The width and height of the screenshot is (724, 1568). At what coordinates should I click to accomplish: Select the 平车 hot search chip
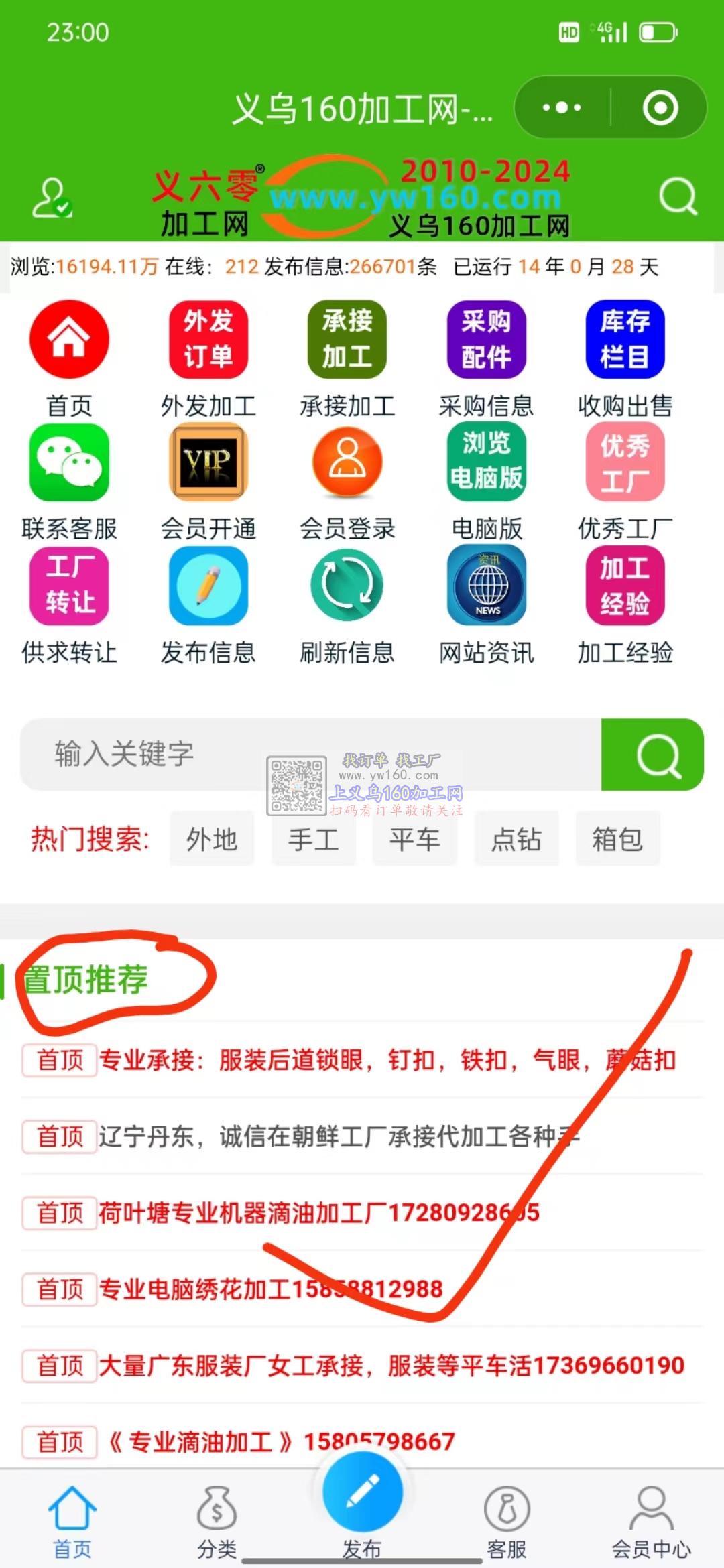click(414, 839)
